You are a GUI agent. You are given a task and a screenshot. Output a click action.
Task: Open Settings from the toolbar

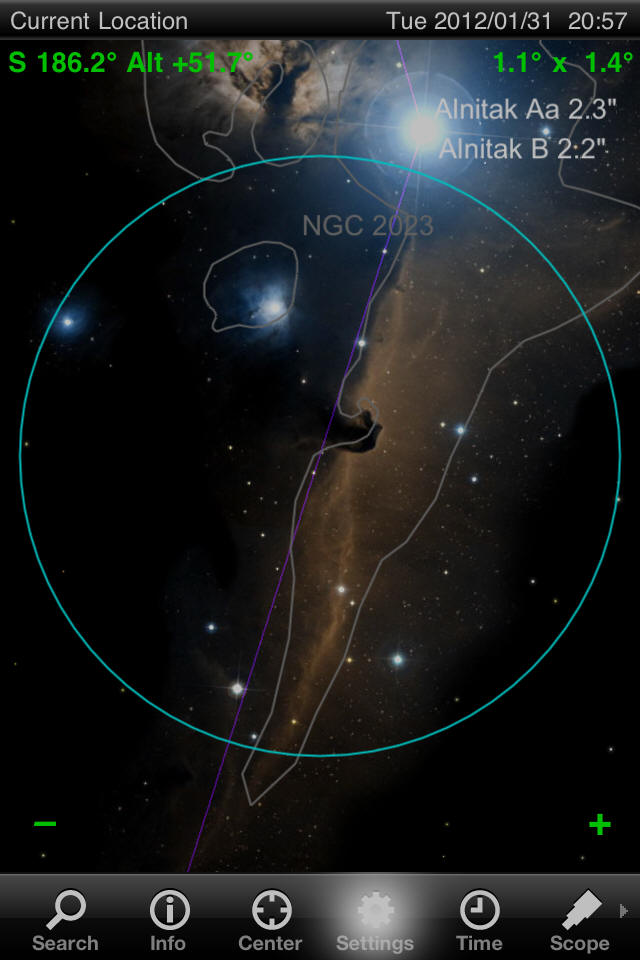tap(375, 920)
